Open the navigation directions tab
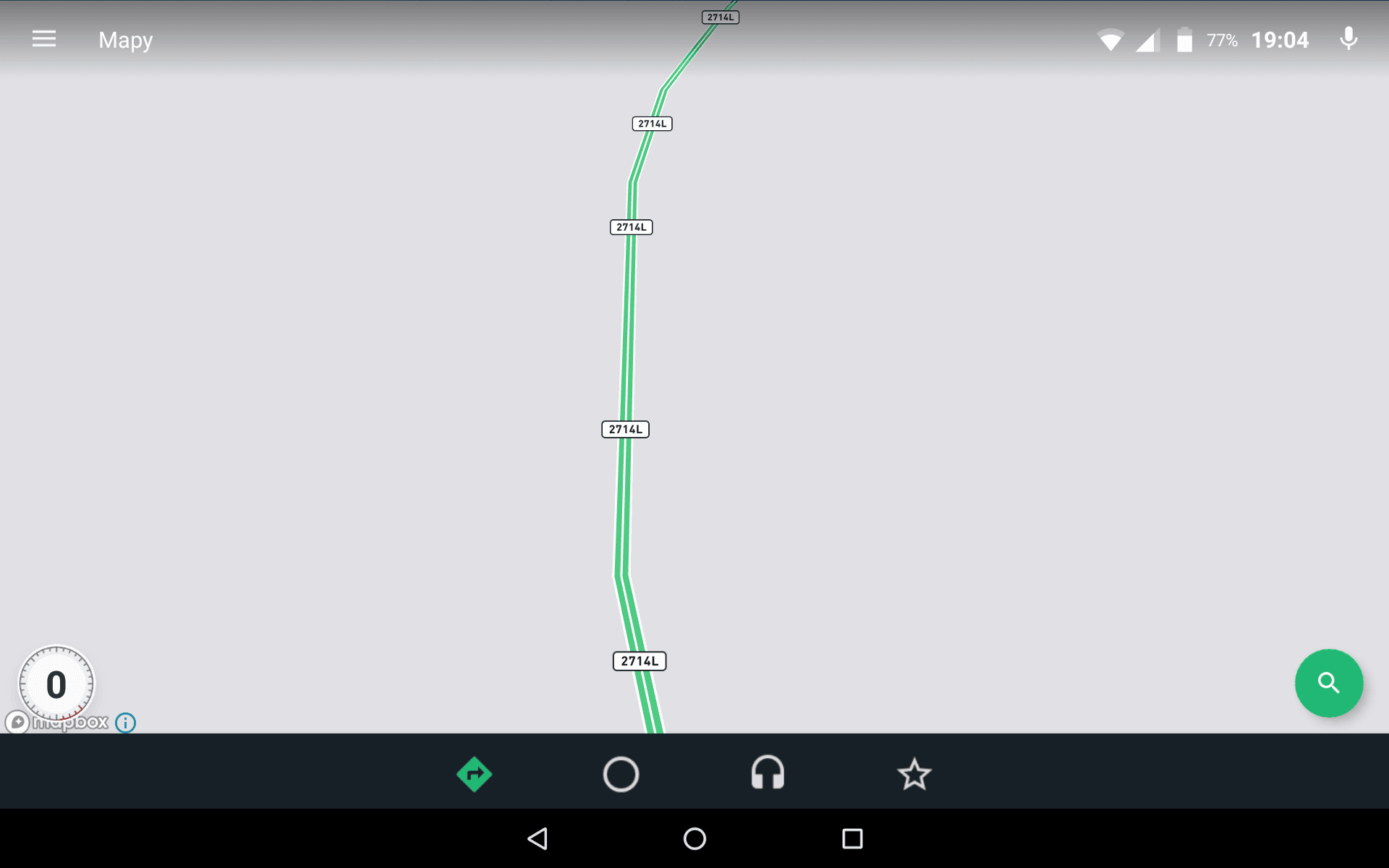The image size is (1389, 868). pos(475,774)
